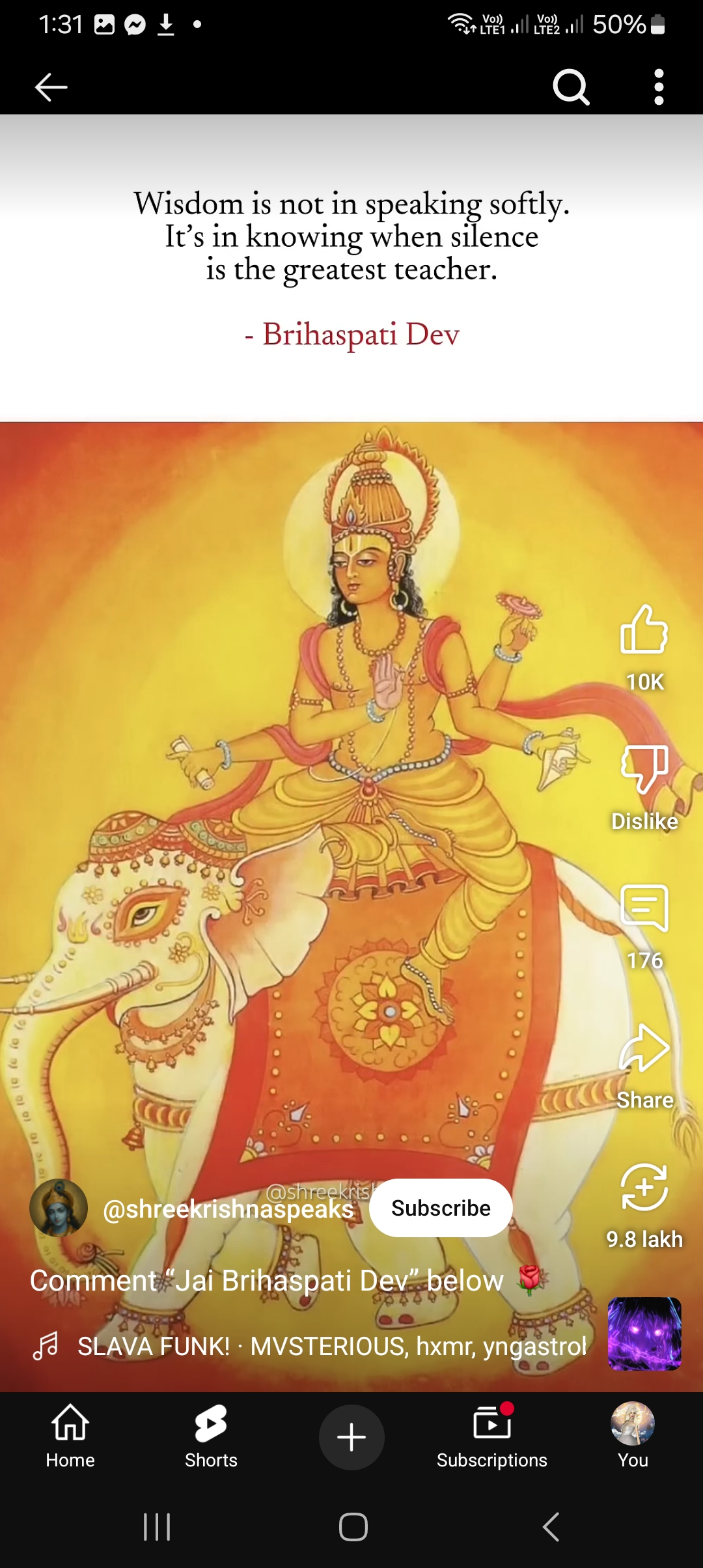Viewport: 703px width, 1568px height.
Task: Share this Short
Action: click(x=644, y=1048)
